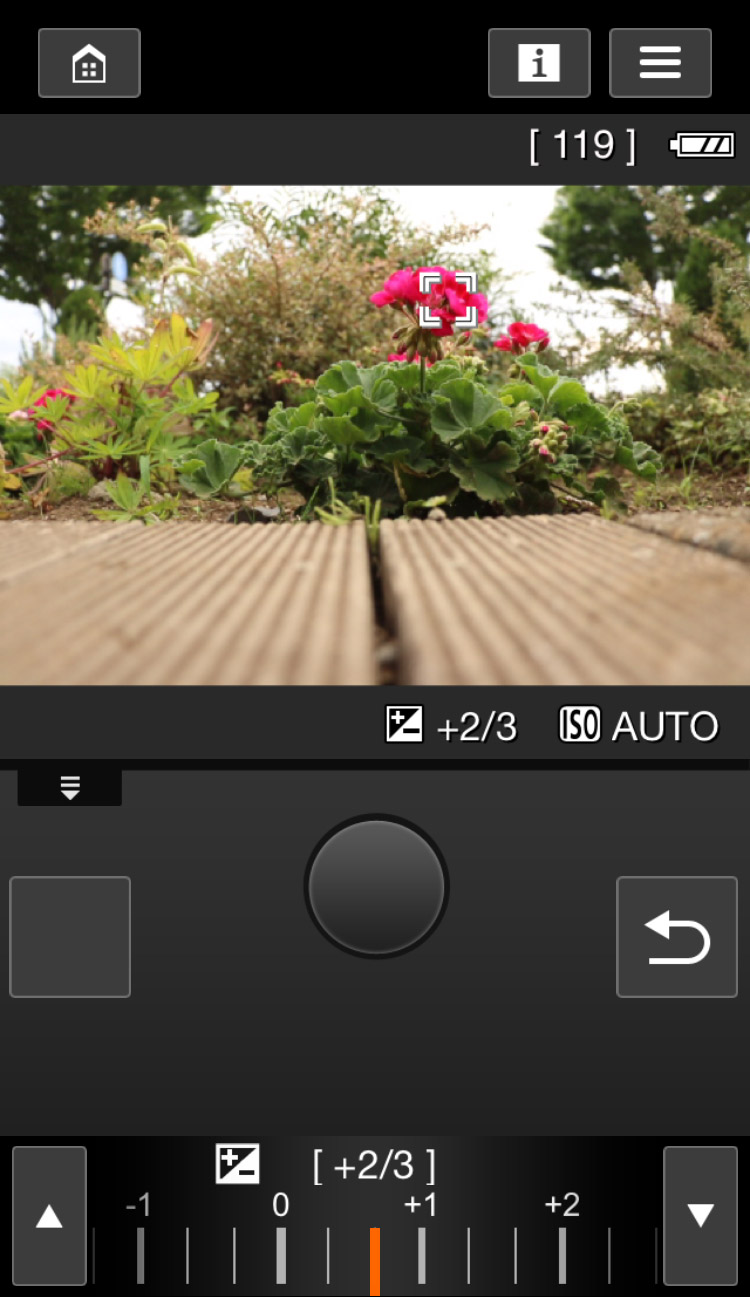Open the hamburger menu

click(x=660, y=63)
